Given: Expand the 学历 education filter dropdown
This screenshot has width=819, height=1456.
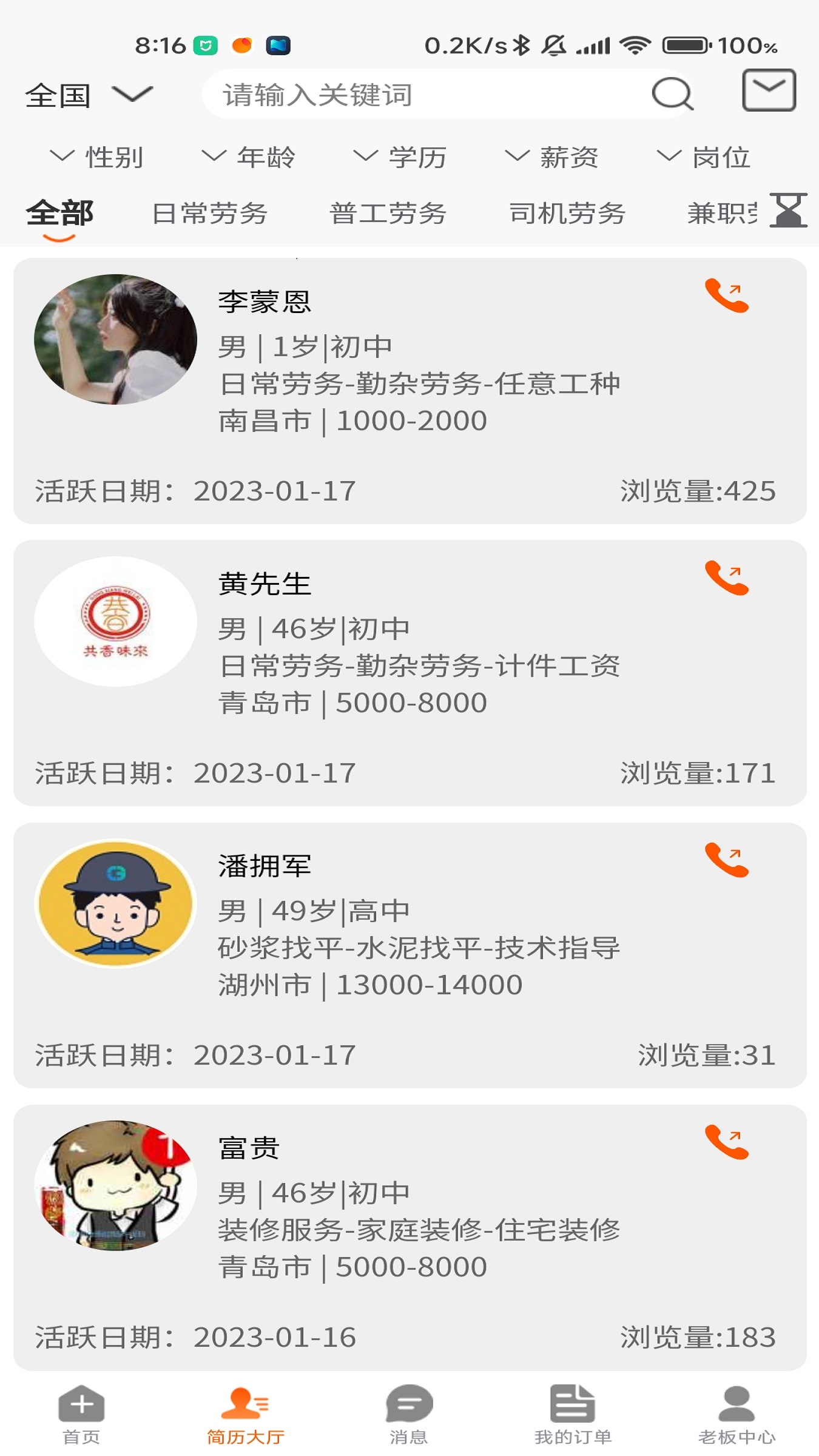Looking at the screenshot, I should (x=400, y=157).
